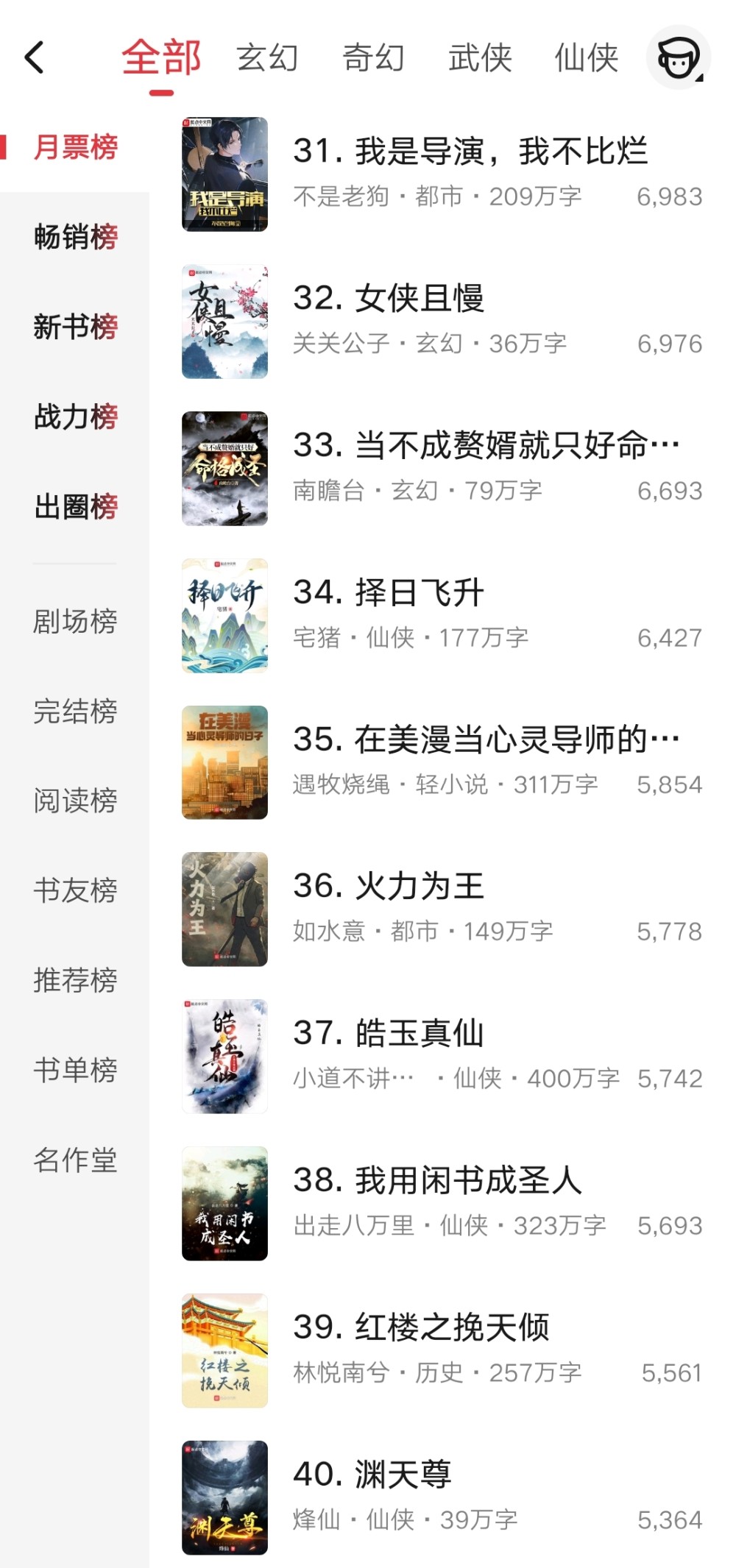Open the 出圈榜 ranking
The image size is (736, 1568).
click(x=75, y=506)
